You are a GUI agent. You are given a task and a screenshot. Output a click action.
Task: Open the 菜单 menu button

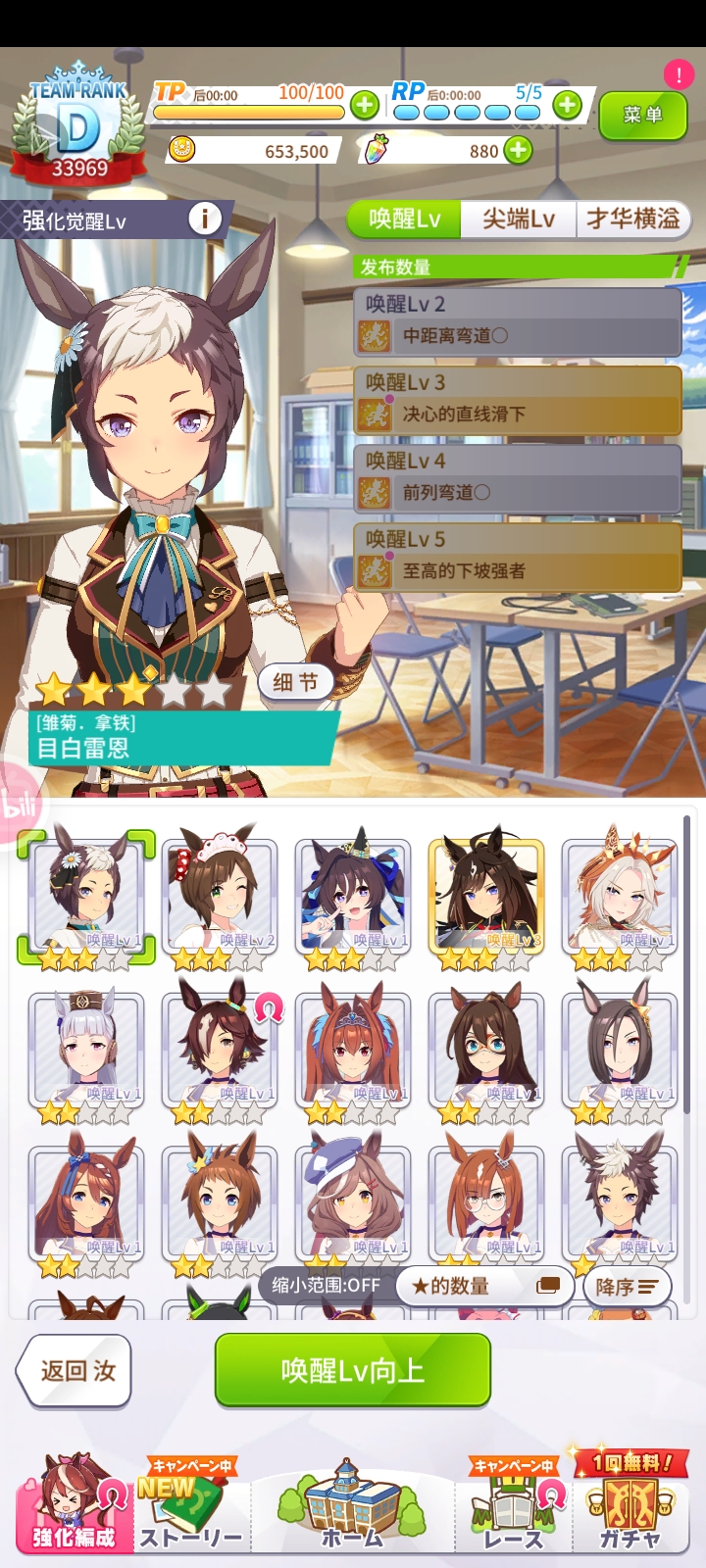point(642,117)
